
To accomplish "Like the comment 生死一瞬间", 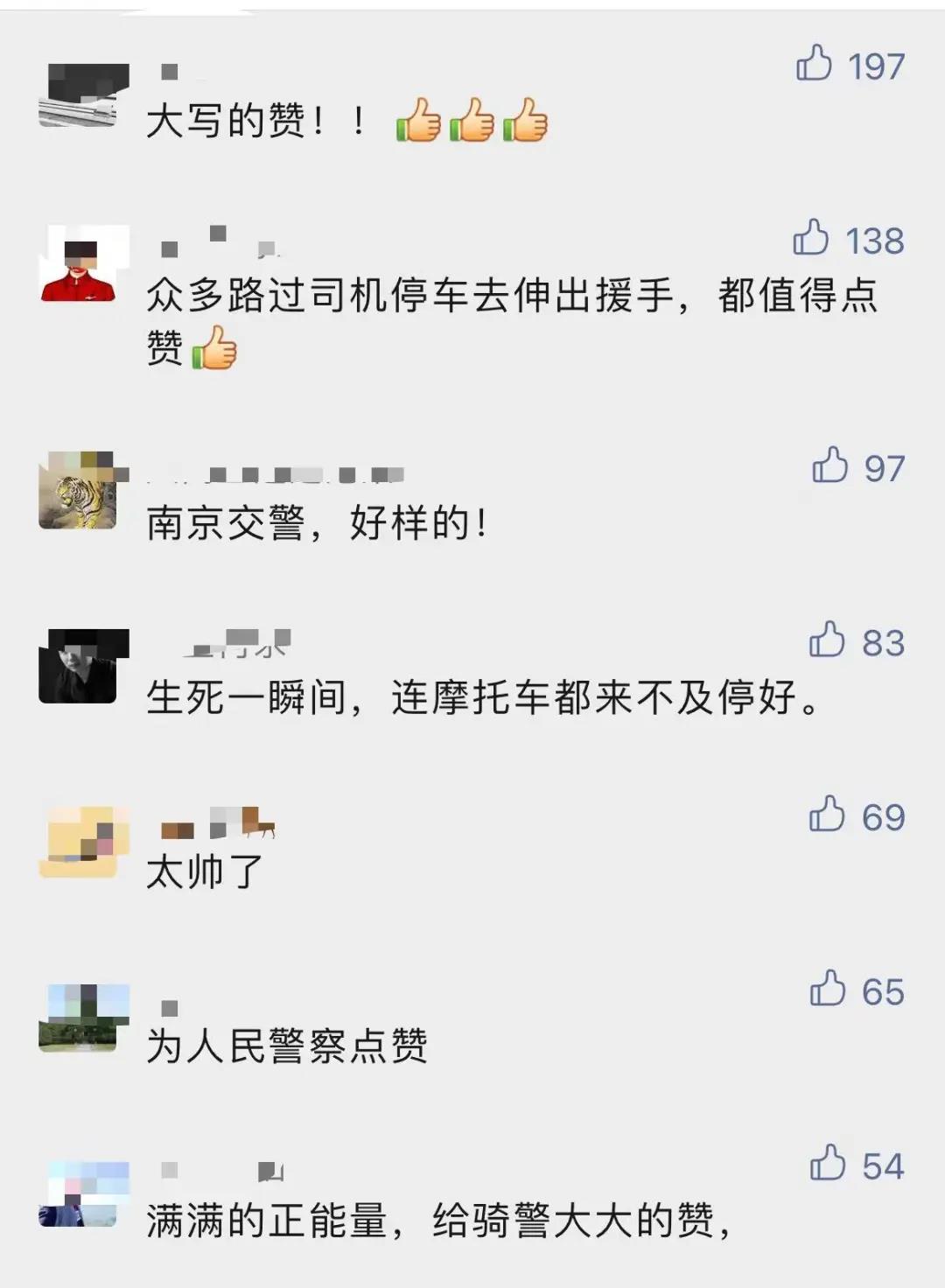I will point(827,640).
